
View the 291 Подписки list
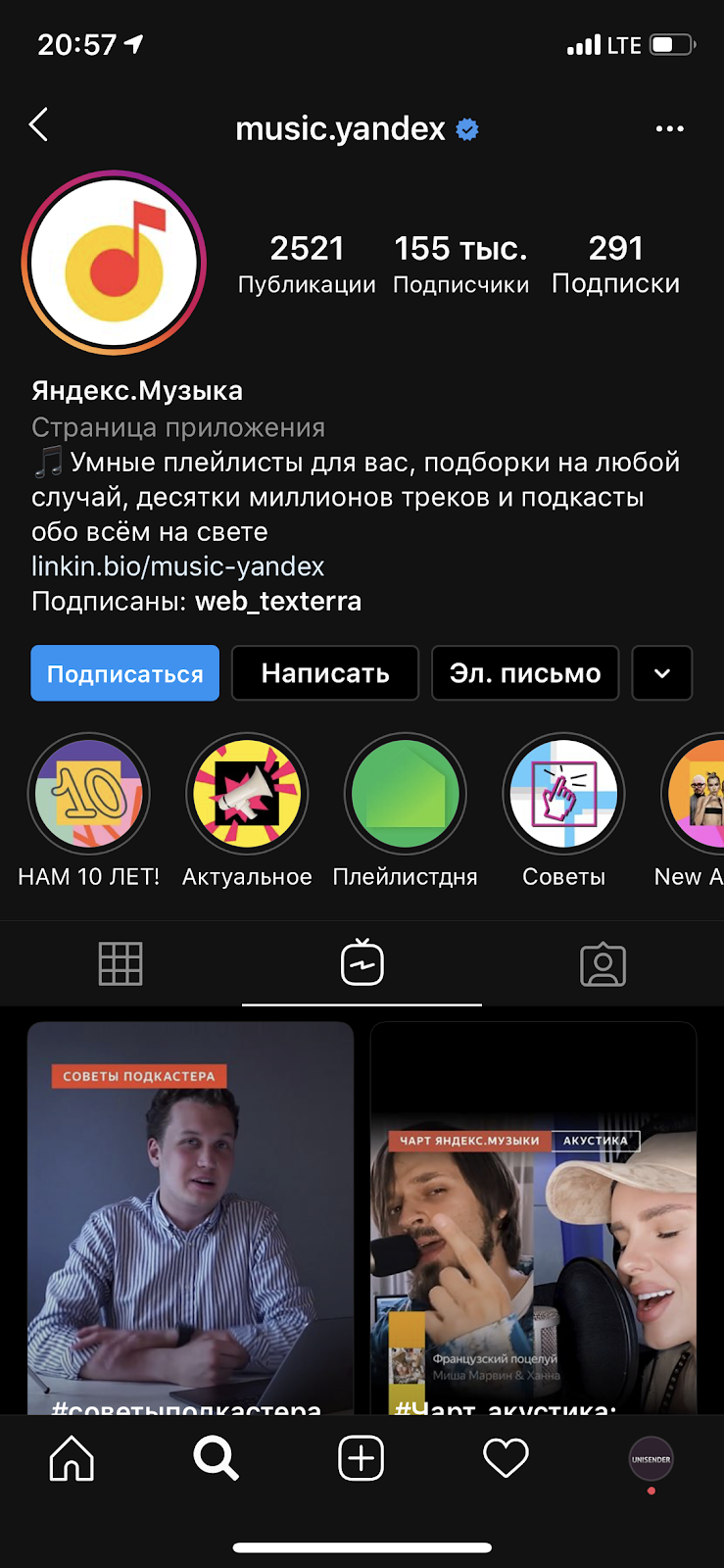click(x=615, y=264)
